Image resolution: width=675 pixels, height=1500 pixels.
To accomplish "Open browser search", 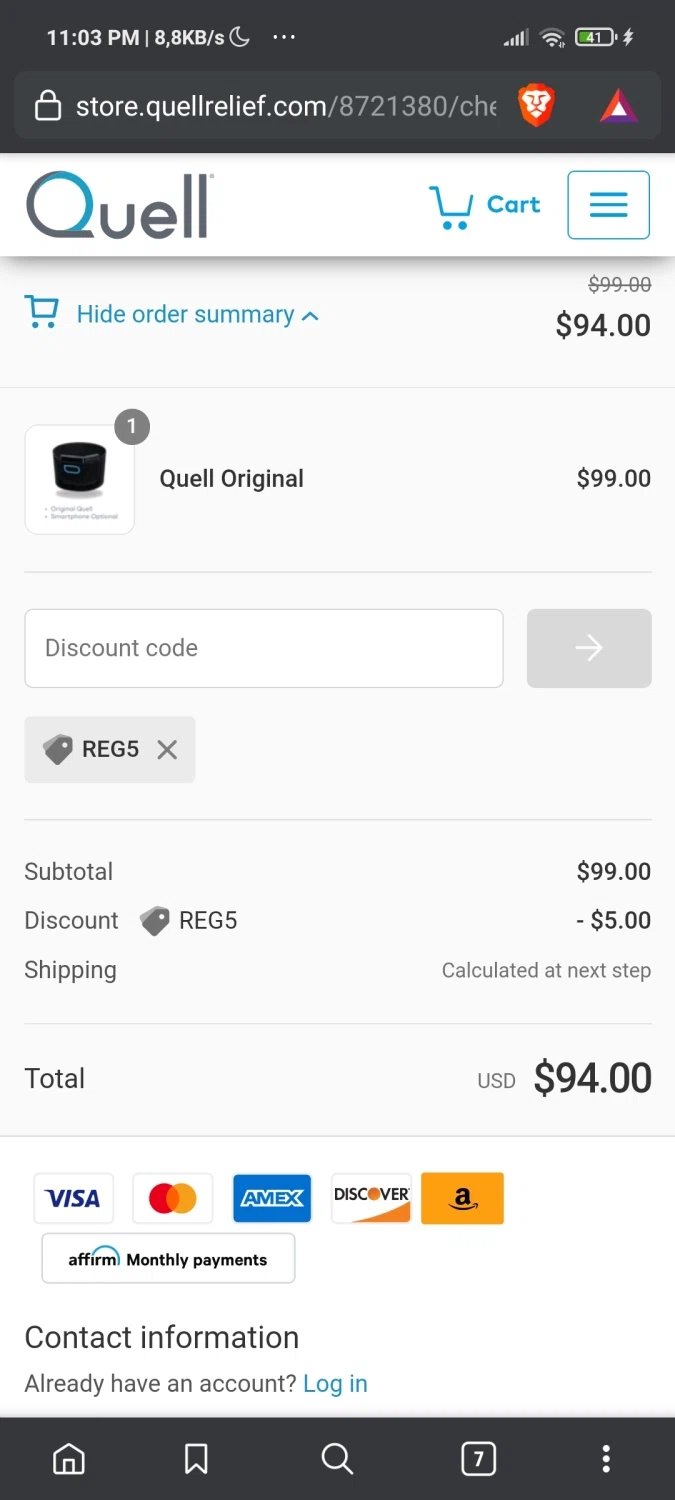I will point(337,1459).
